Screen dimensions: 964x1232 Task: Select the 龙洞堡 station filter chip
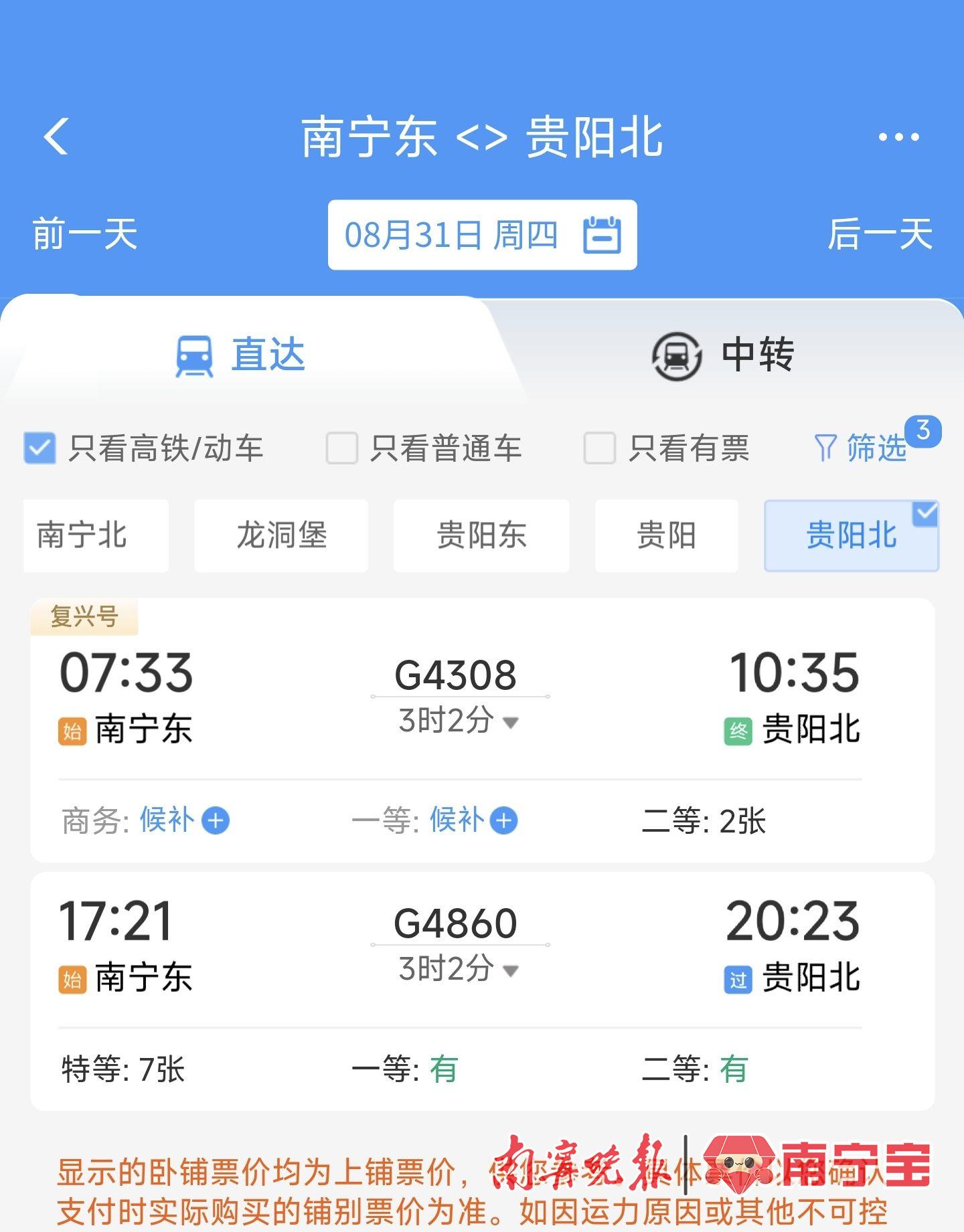point(280,536)
